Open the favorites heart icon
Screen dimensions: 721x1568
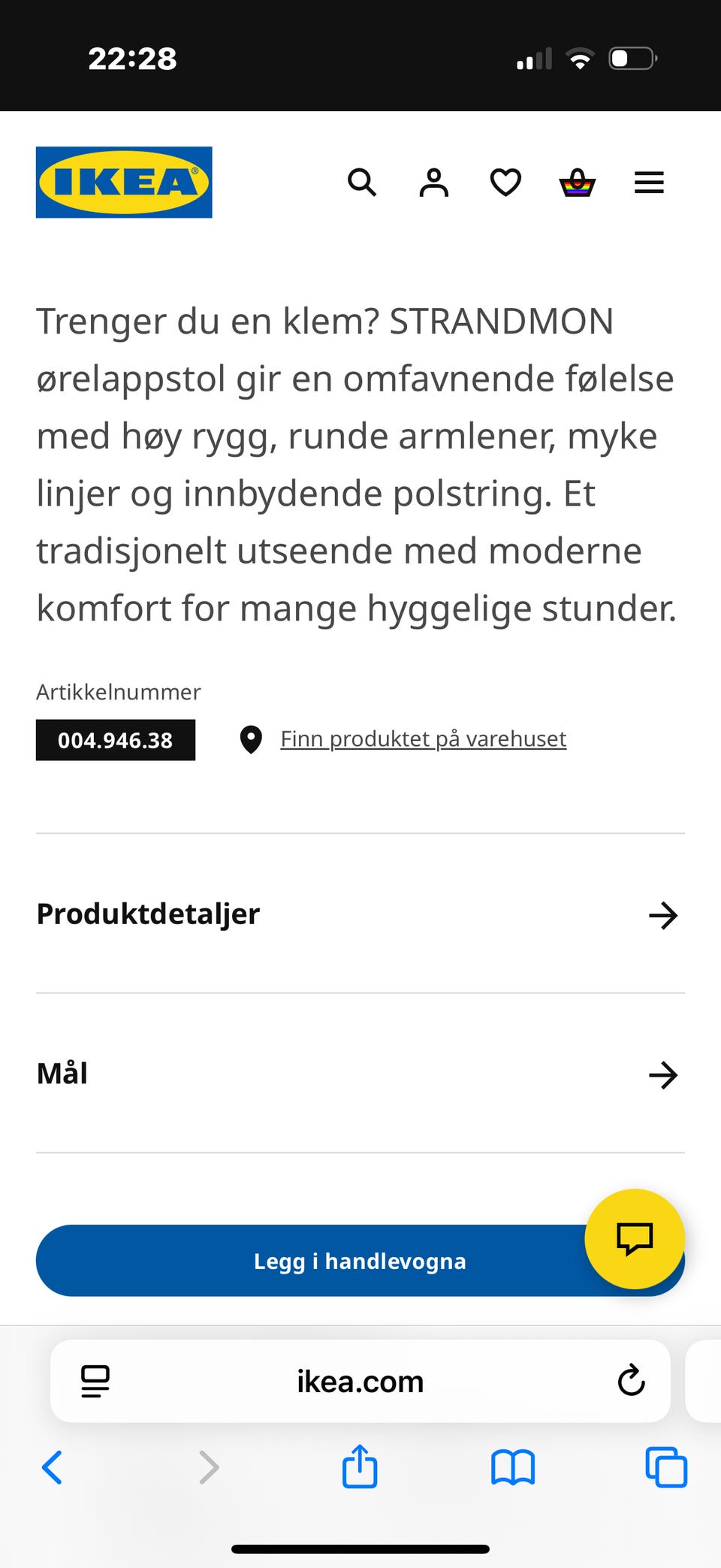(x=505, y=183)
